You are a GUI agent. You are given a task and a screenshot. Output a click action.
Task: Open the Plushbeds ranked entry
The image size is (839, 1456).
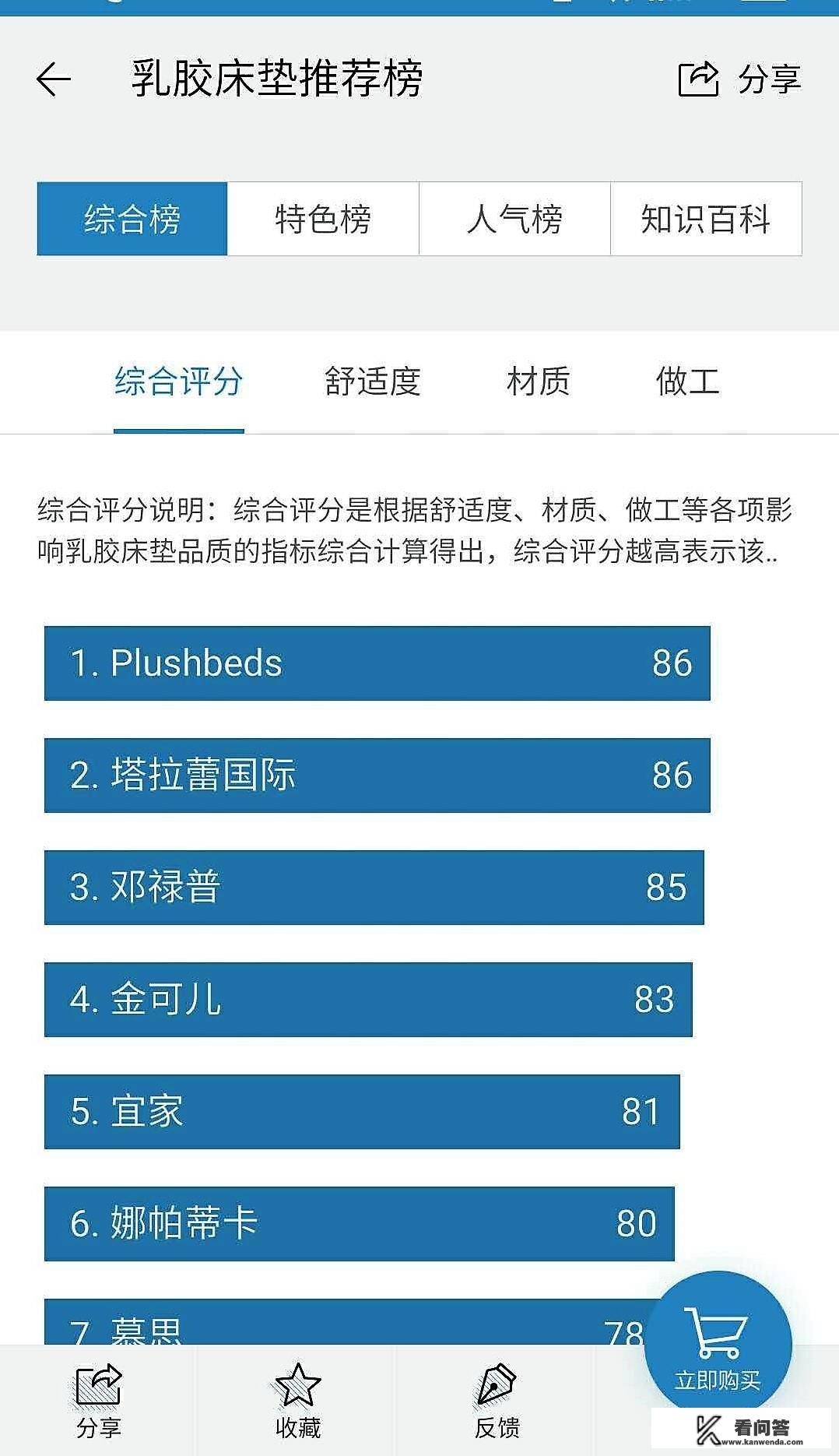377,663
